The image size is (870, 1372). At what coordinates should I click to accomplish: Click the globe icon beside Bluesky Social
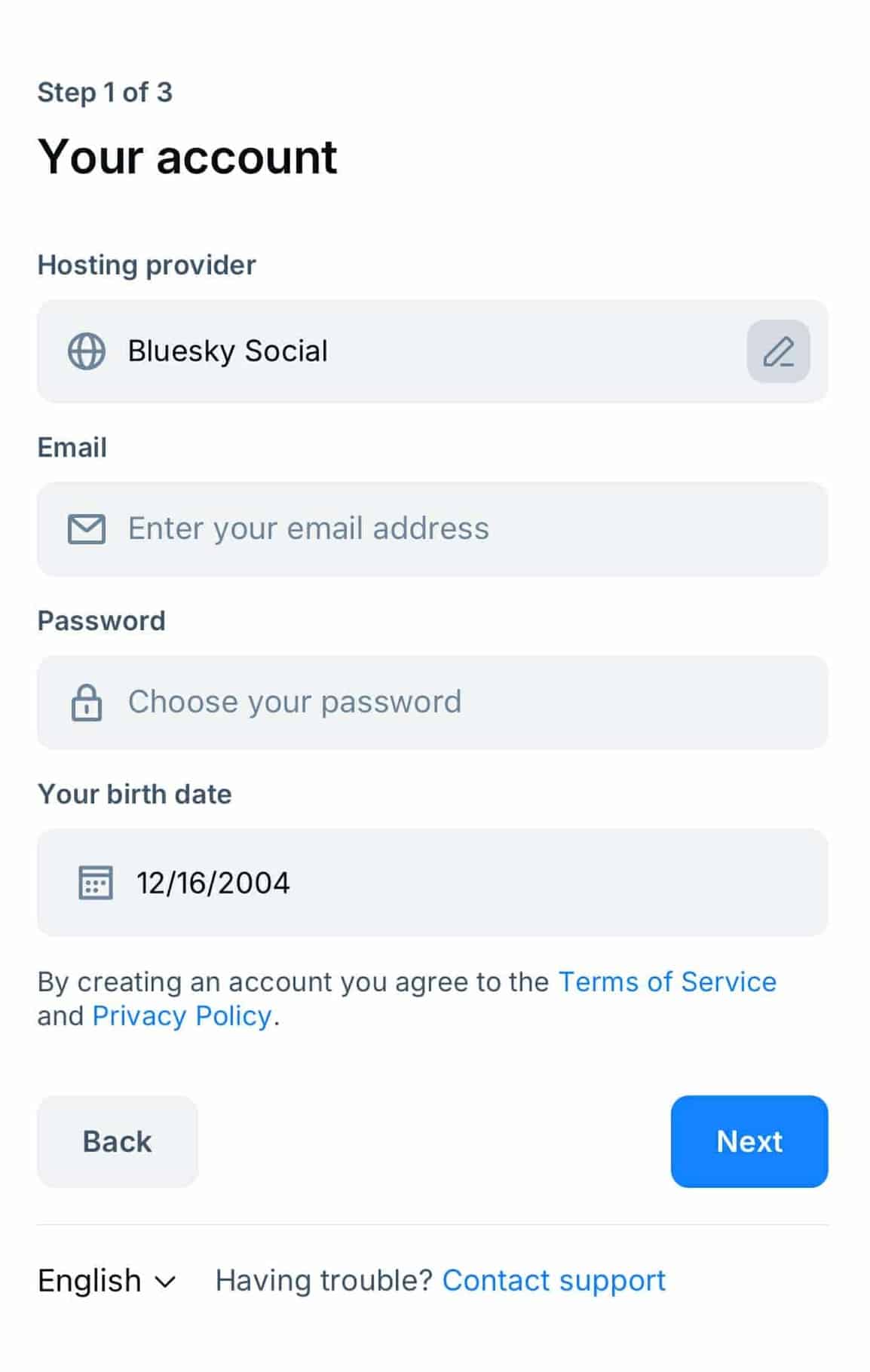coord(86,351)
